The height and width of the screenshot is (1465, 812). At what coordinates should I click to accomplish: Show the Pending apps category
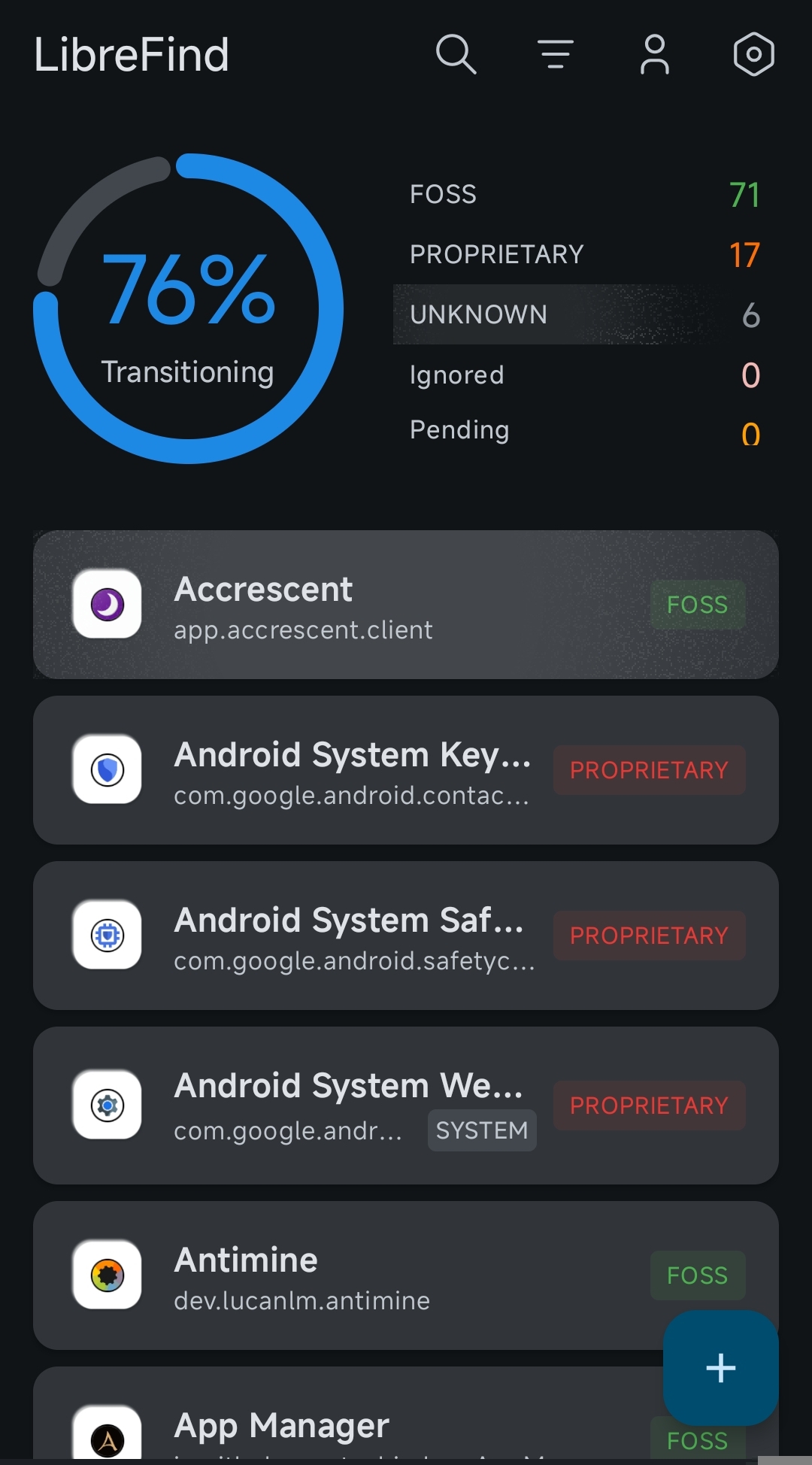(584, 431)
